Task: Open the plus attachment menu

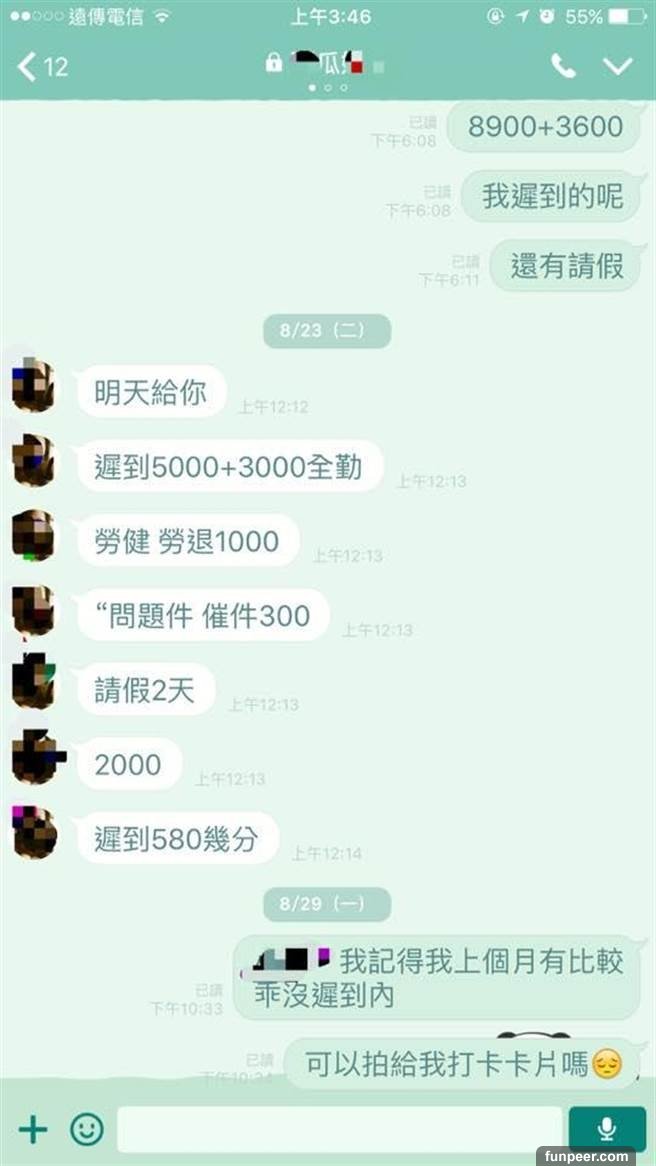Action: pos(33,1130)
